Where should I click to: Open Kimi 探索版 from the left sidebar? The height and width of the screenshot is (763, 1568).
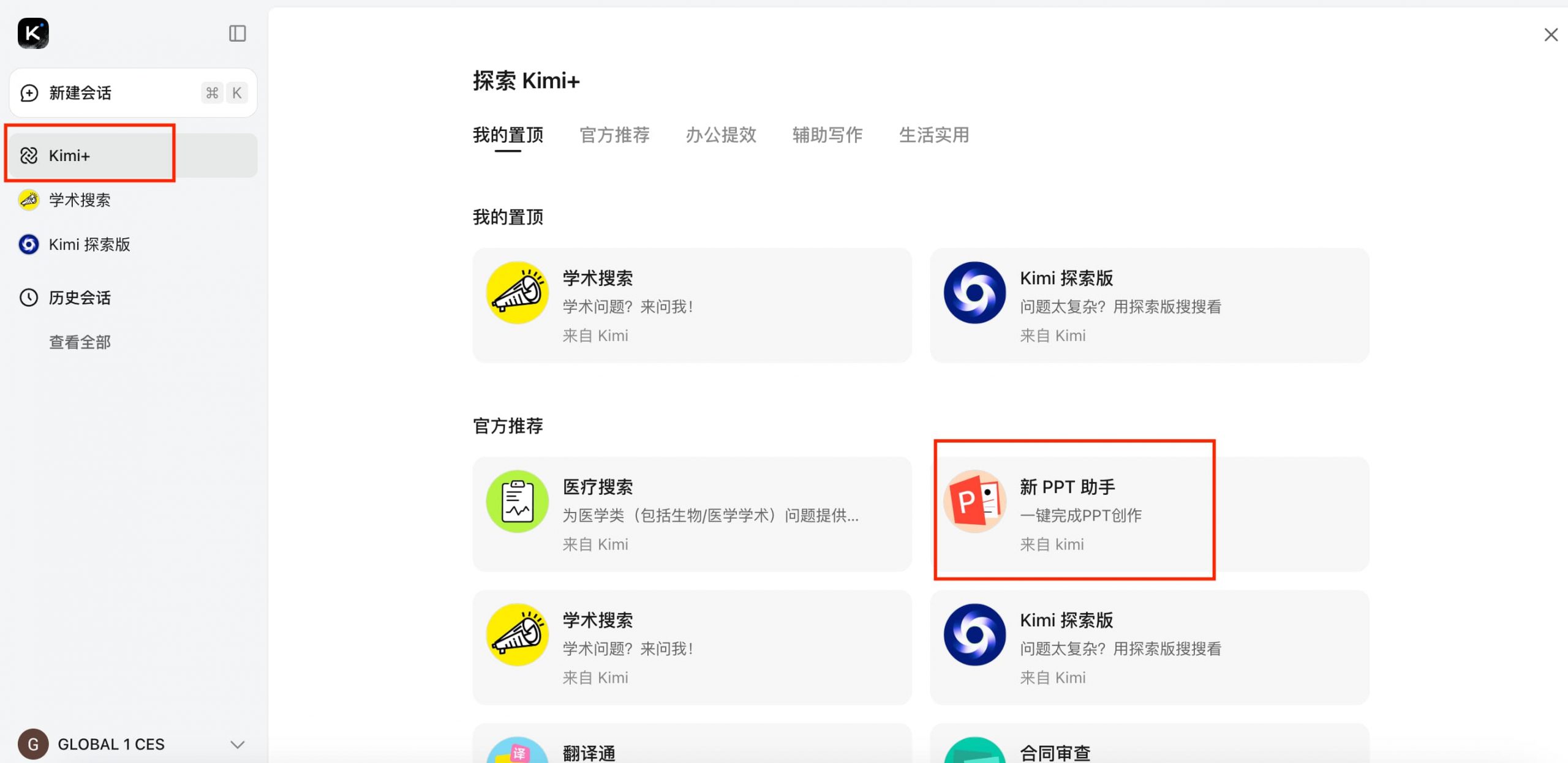point(89,245)
